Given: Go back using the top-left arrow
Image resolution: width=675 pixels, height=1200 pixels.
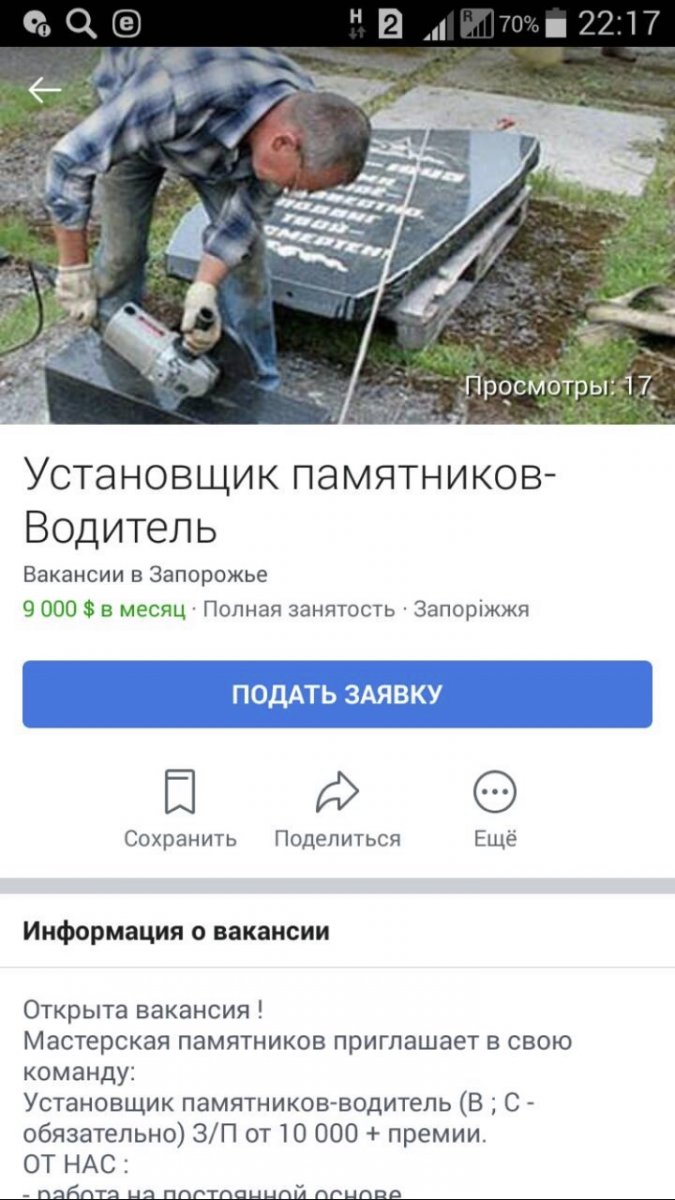Looking at the screenshot, I should coord(44,91).
